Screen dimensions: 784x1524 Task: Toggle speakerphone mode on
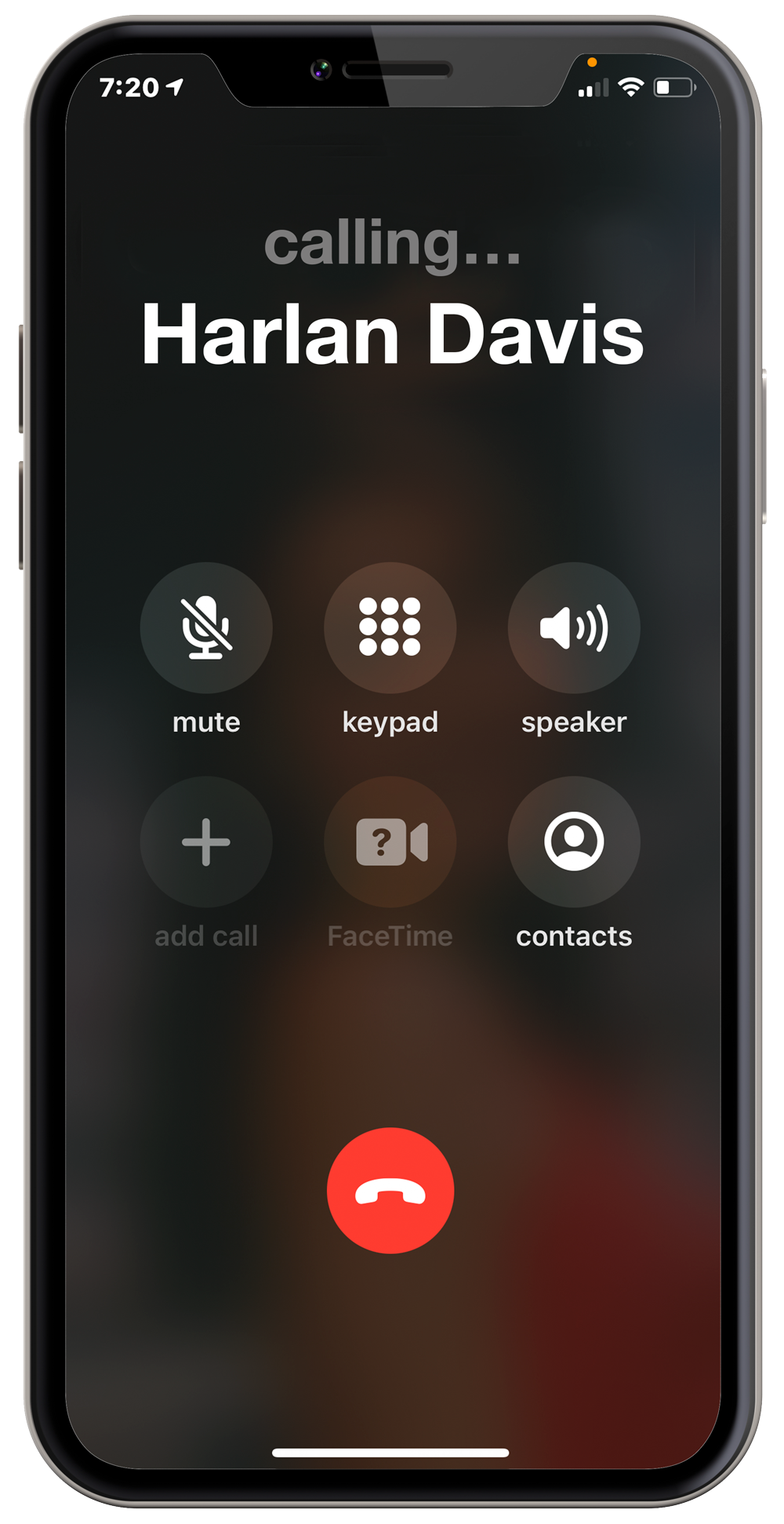pos(573,627)
